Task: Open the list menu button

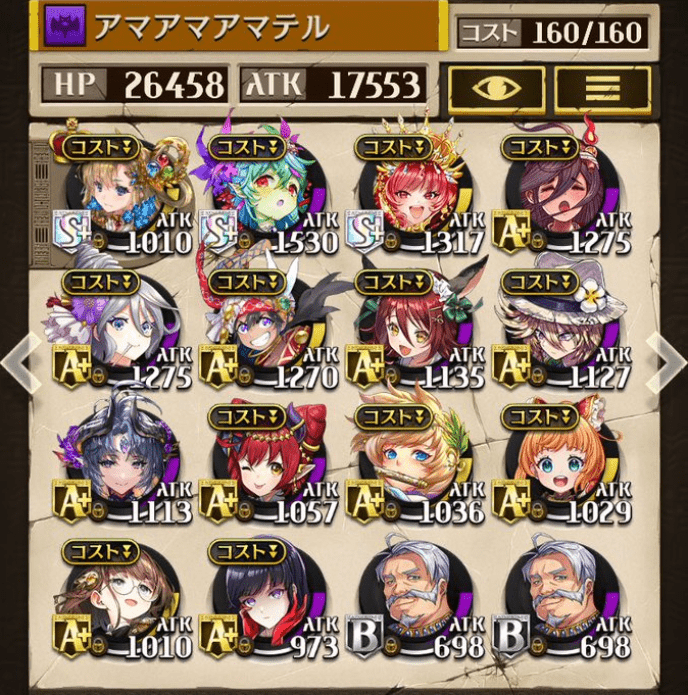Action: pos(602,89)
